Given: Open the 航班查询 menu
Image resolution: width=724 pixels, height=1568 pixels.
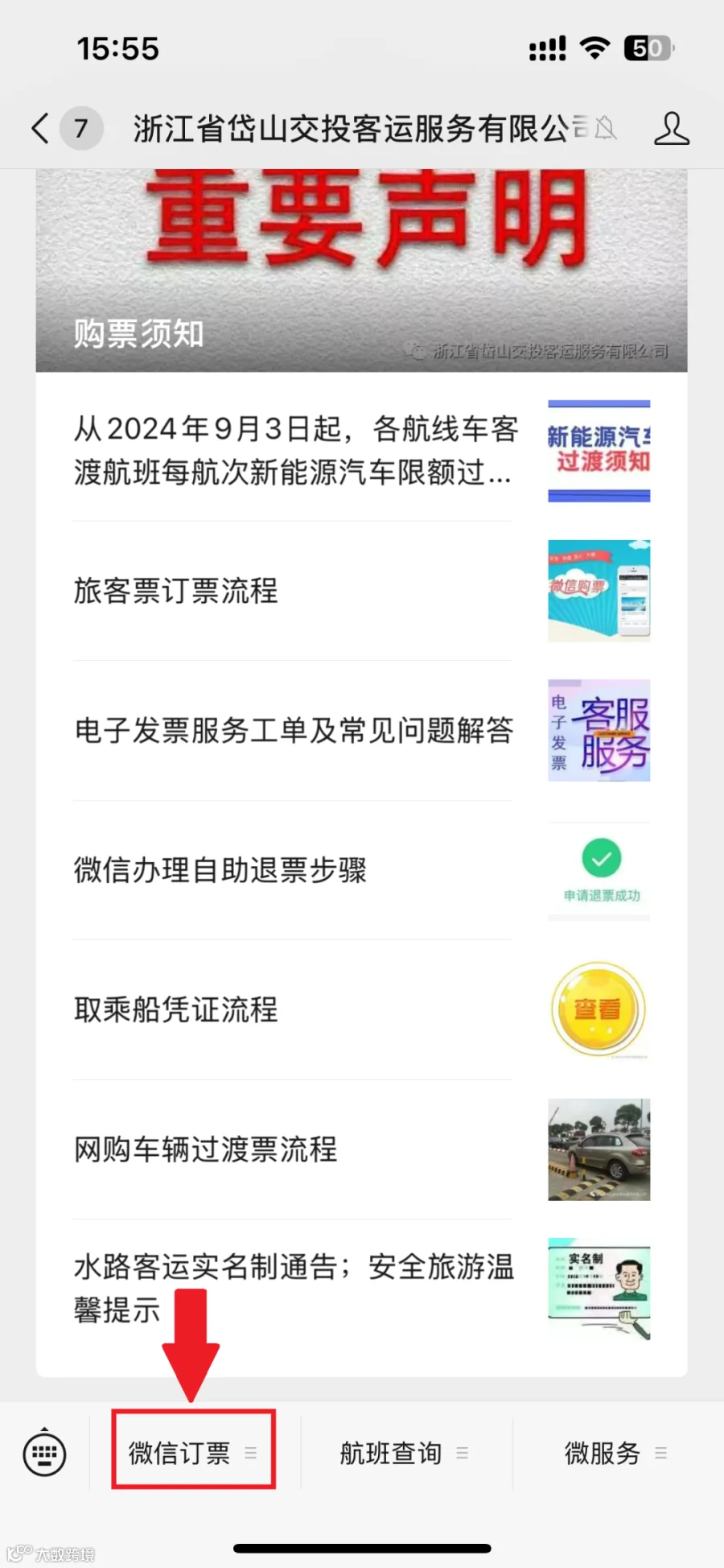Looking at the screenshot, I should point(405,1453).
